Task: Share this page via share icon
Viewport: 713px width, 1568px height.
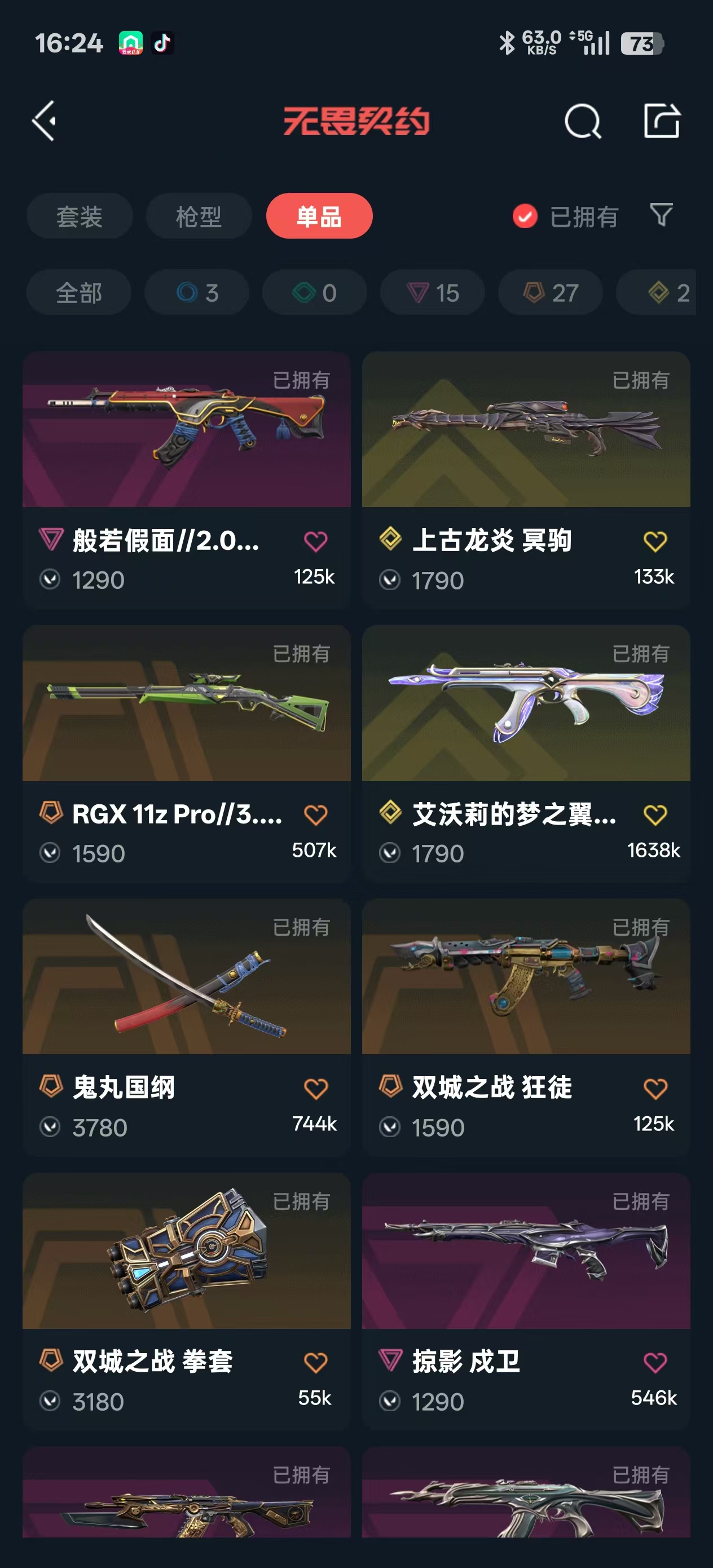Action: tap(662, 121)
